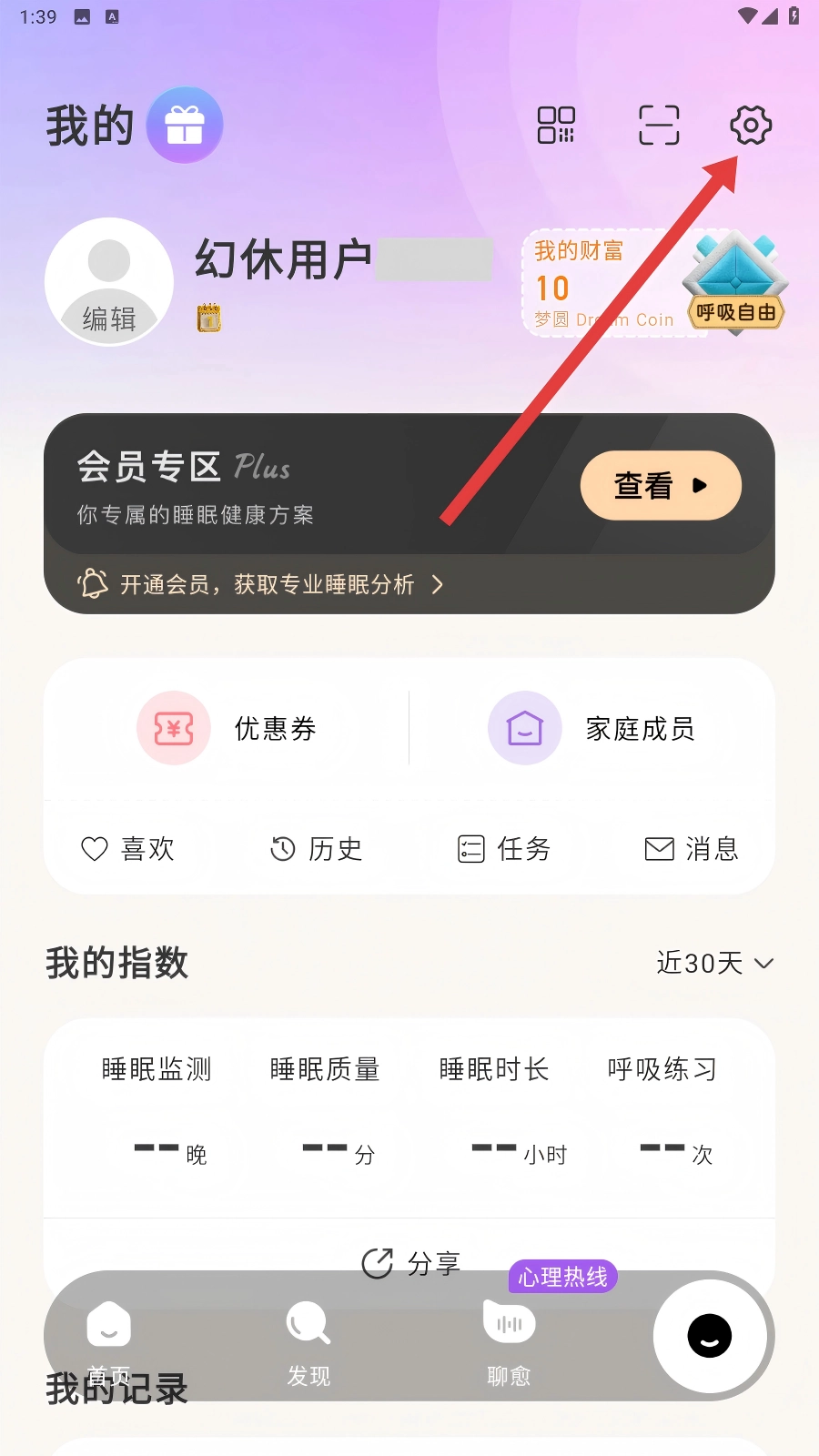Switch to the 聊愈 tab
Image resolution: width=819 pixels, height=1456 pixels.
coord(509,1340)
